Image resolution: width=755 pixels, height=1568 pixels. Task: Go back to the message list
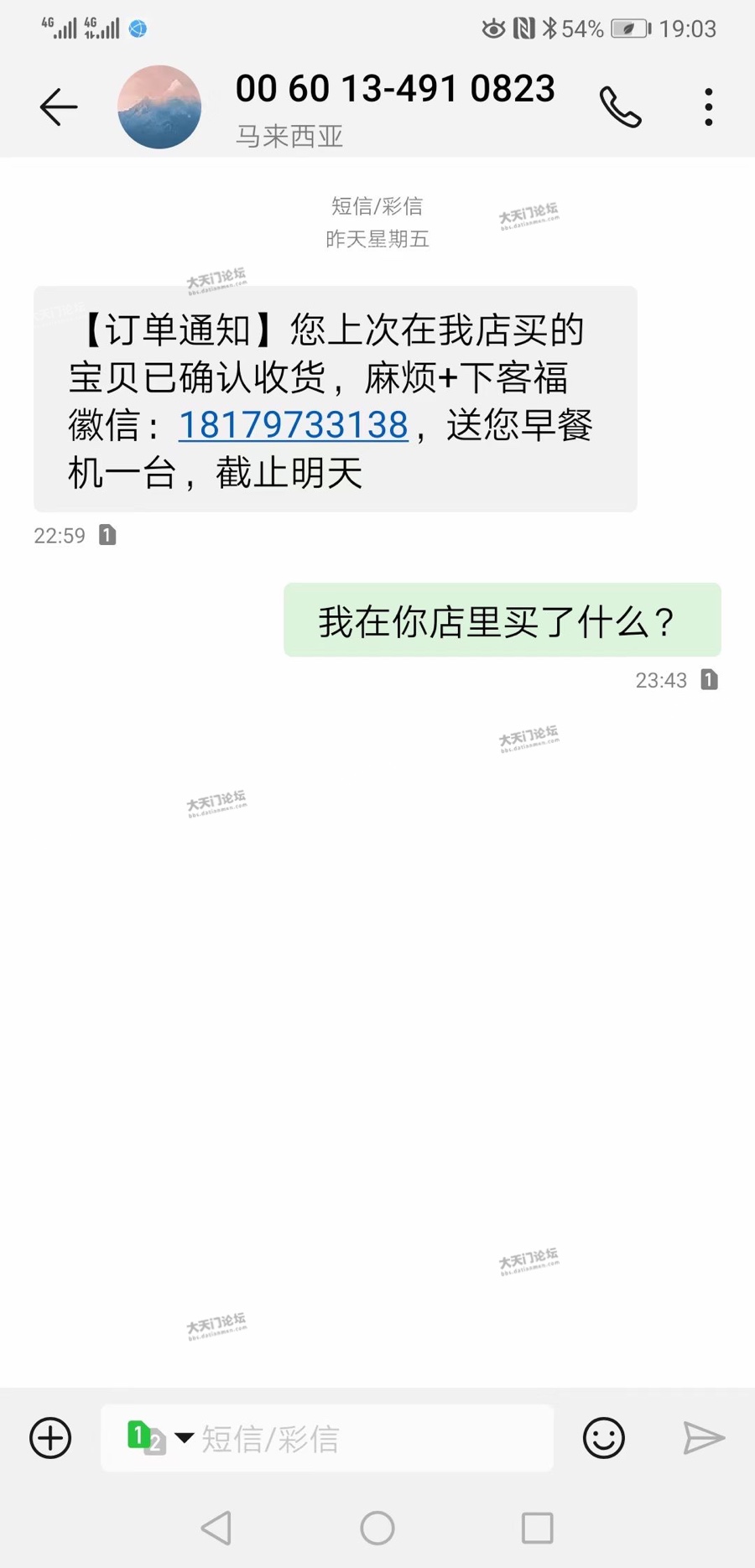(x=58, y=107)
